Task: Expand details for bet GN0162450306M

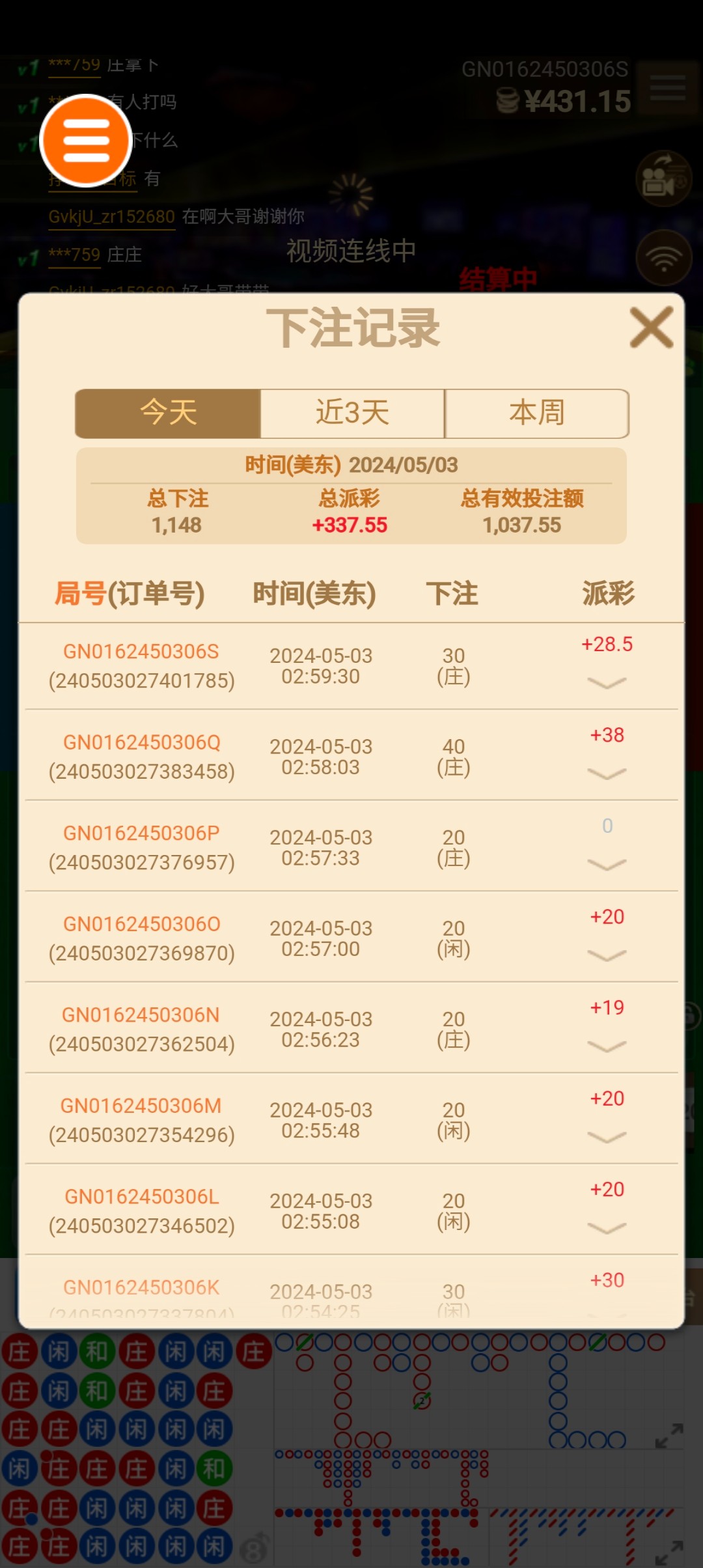Action: point(606,1137)
